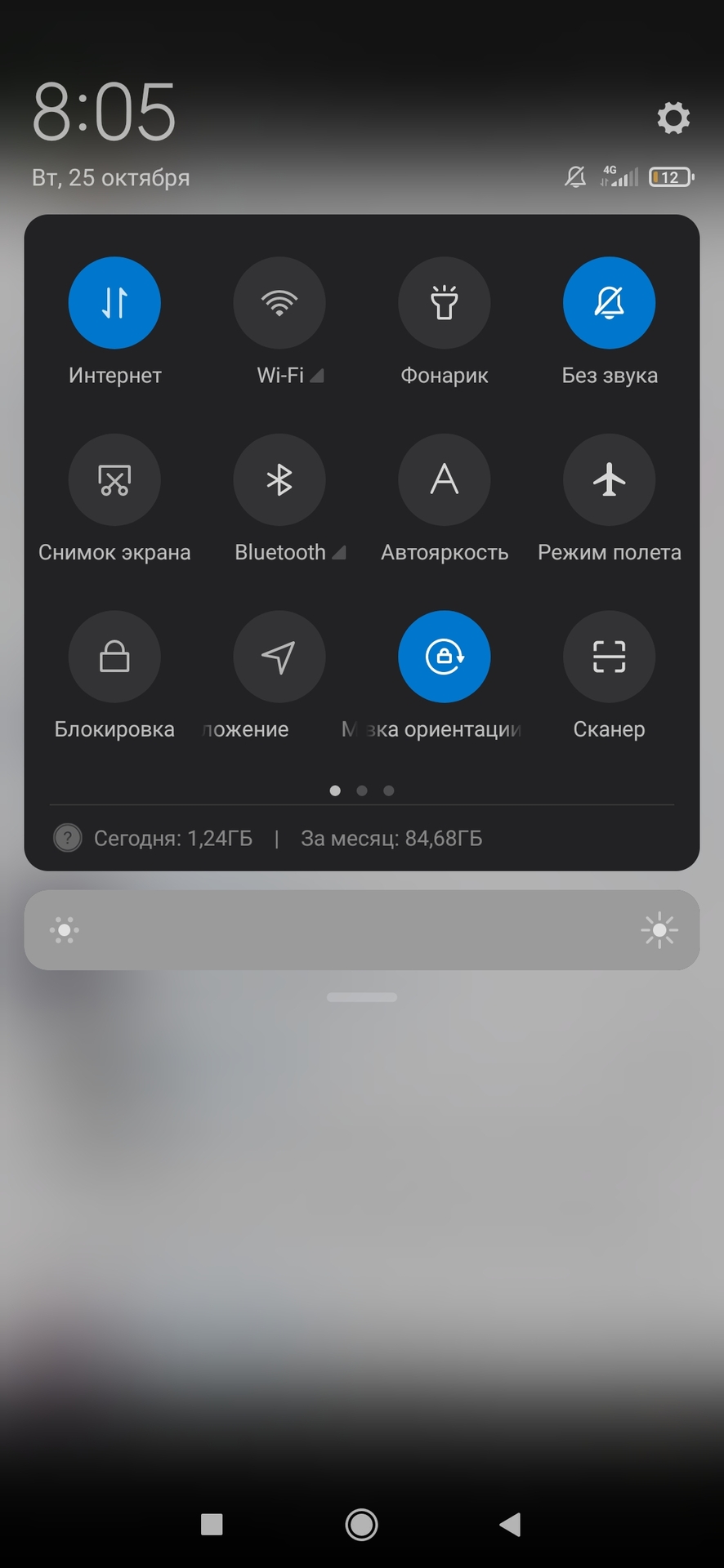
Task: Enable the Bluetooth toggle
Action: point(279,480)
